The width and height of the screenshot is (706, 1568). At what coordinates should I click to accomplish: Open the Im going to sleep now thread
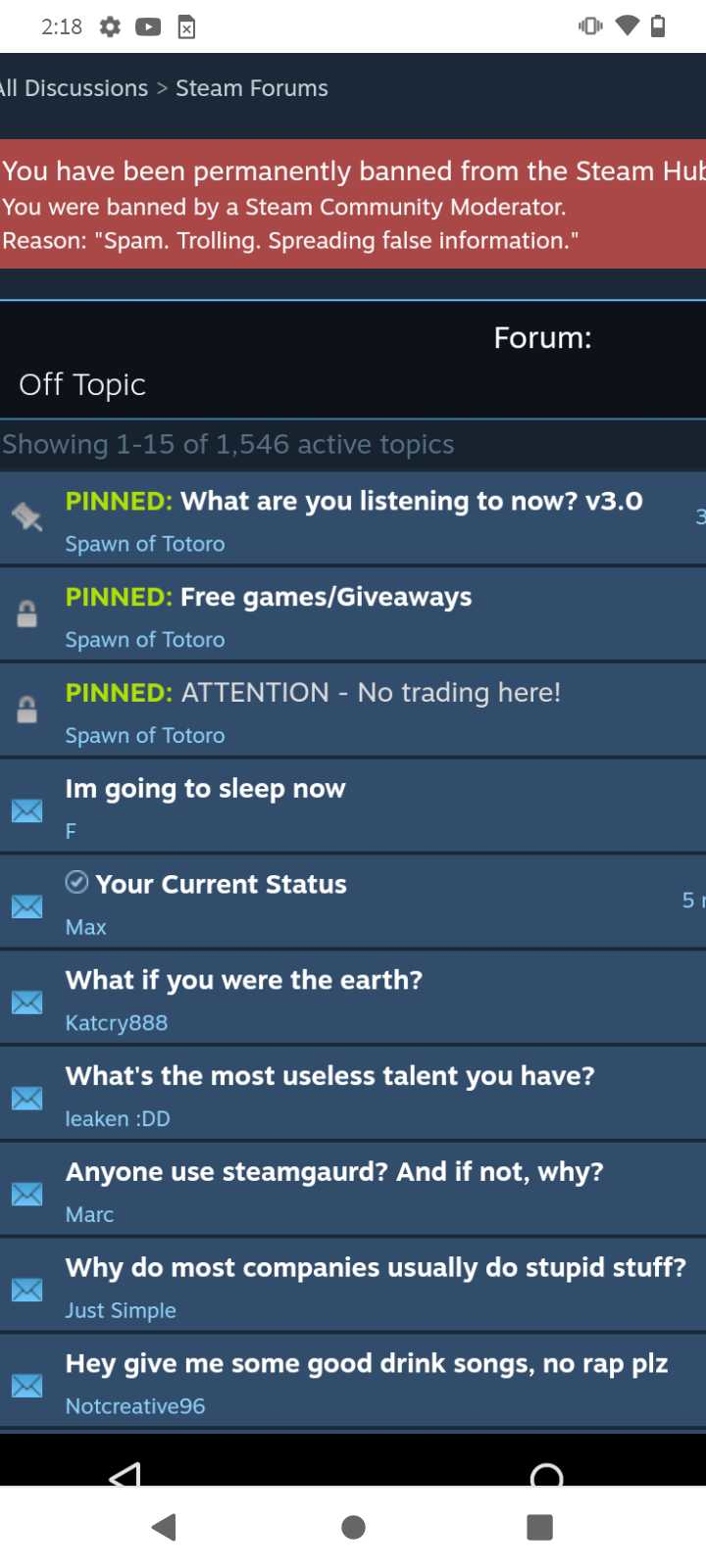pyautogui.click(x=205, y=789)
